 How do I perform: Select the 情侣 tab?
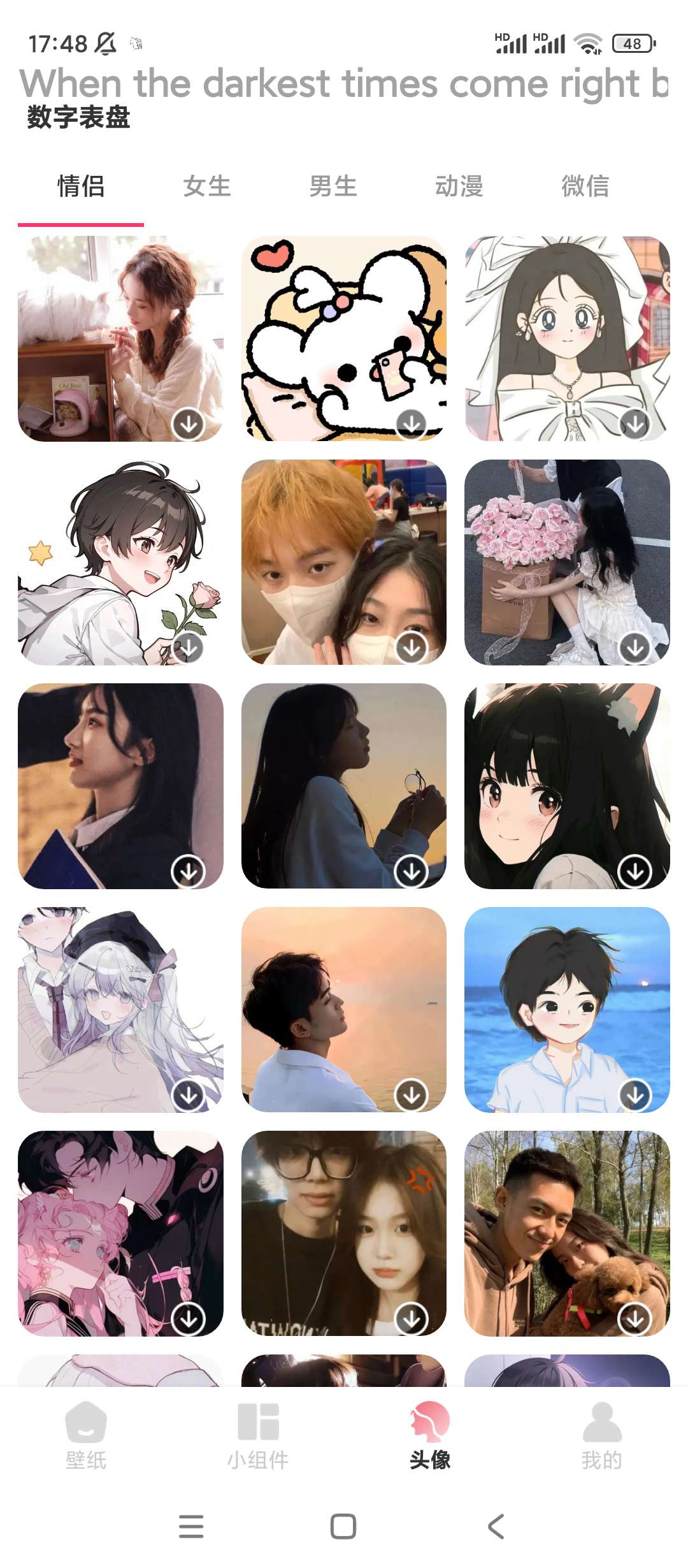(81, 187)
